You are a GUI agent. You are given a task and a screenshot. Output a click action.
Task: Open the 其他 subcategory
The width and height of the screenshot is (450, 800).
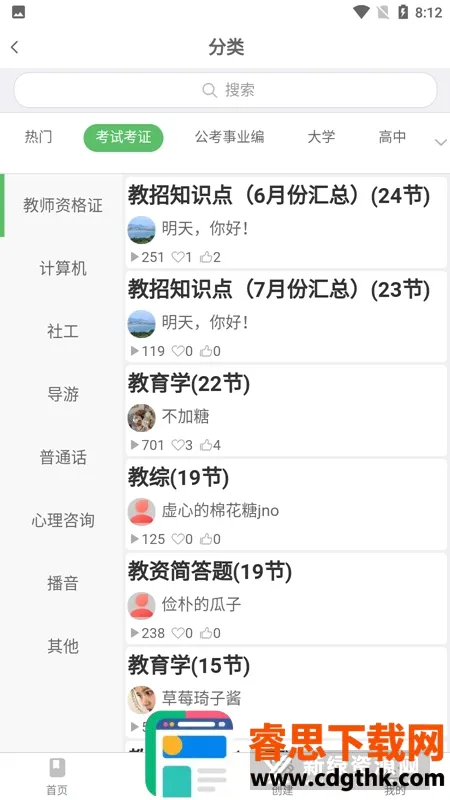[63, 646]
